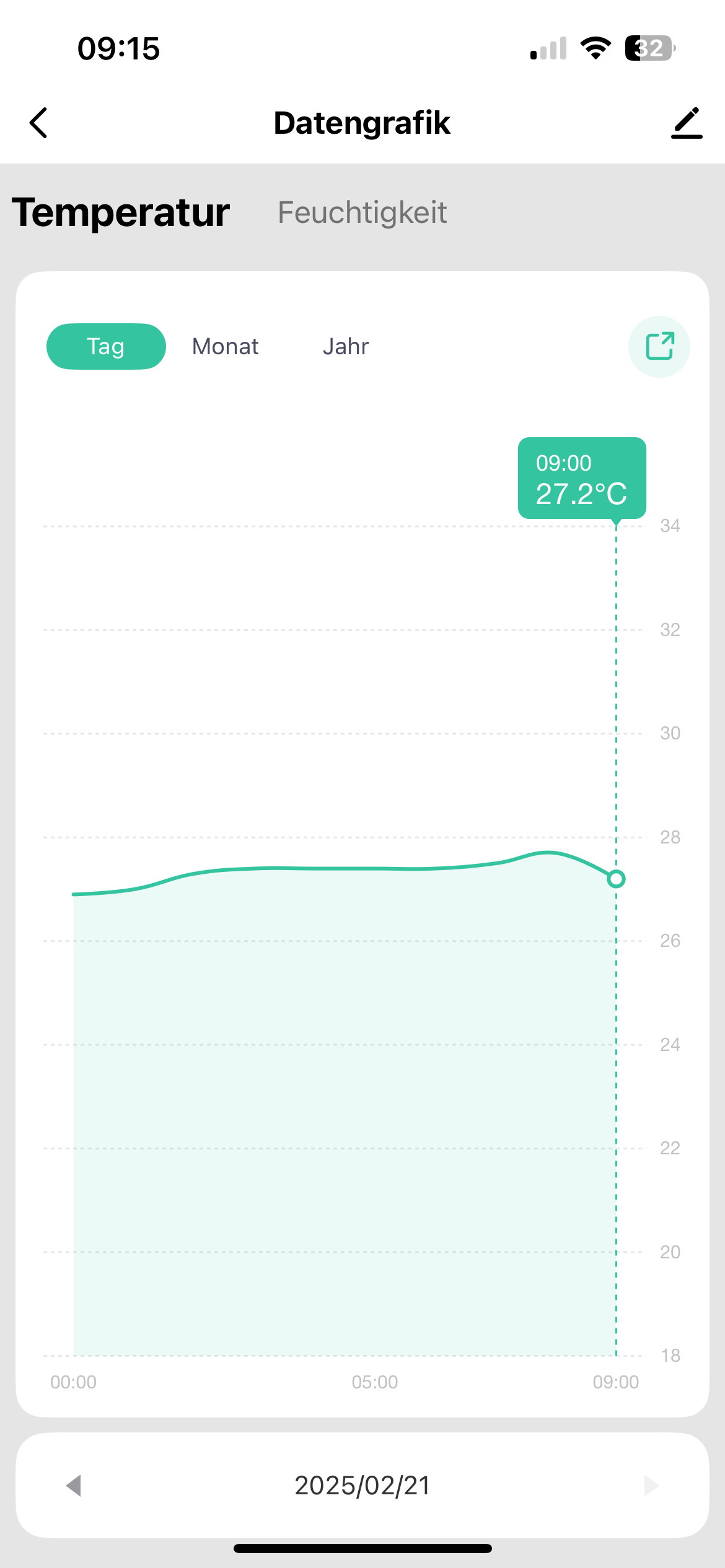Switch to the Jahr view

tap(346, 346)
